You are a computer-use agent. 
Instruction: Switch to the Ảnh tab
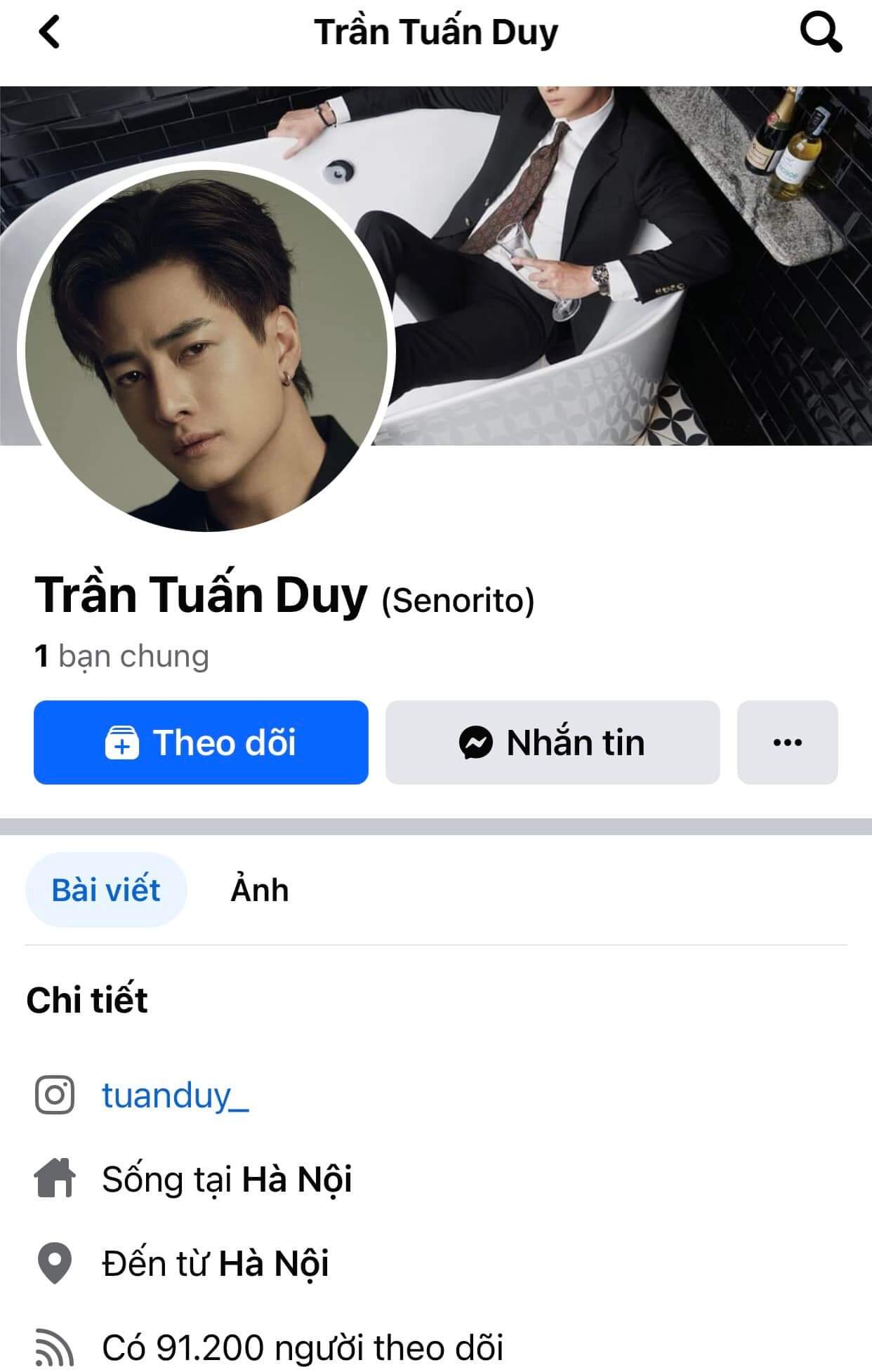click(260, 890)
